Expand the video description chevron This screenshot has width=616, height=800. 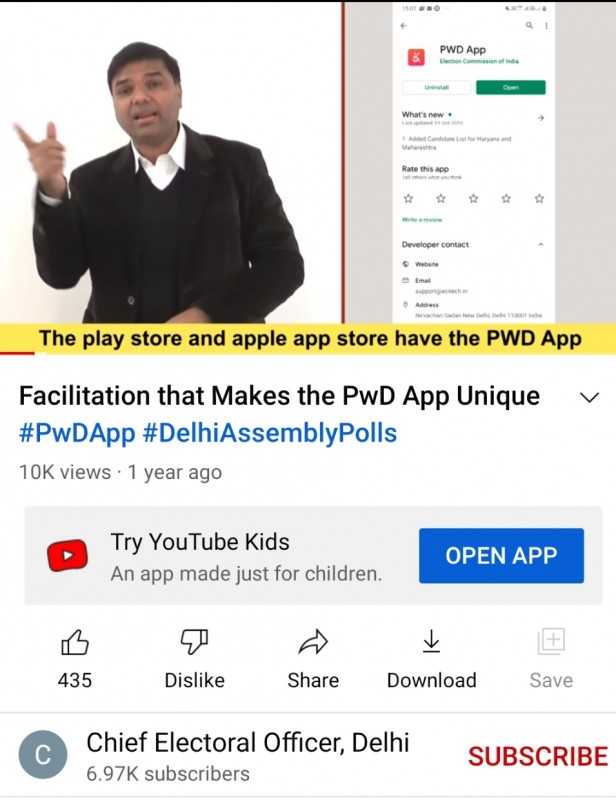click(589, 397)
